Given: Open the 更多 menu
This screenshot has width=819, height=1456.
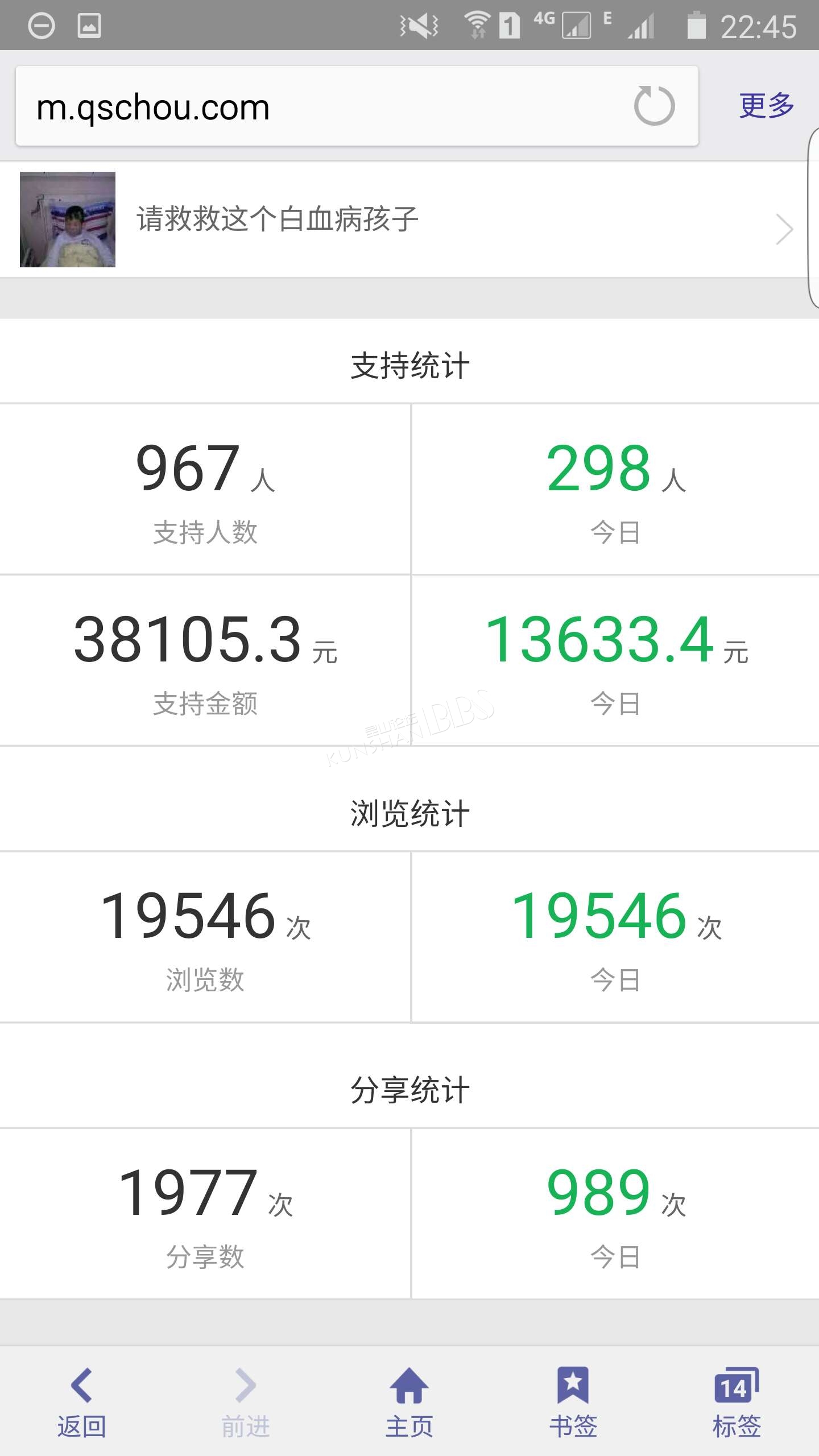Looking at the screenshot, I should pyautogui.click(x=766, y=106).
